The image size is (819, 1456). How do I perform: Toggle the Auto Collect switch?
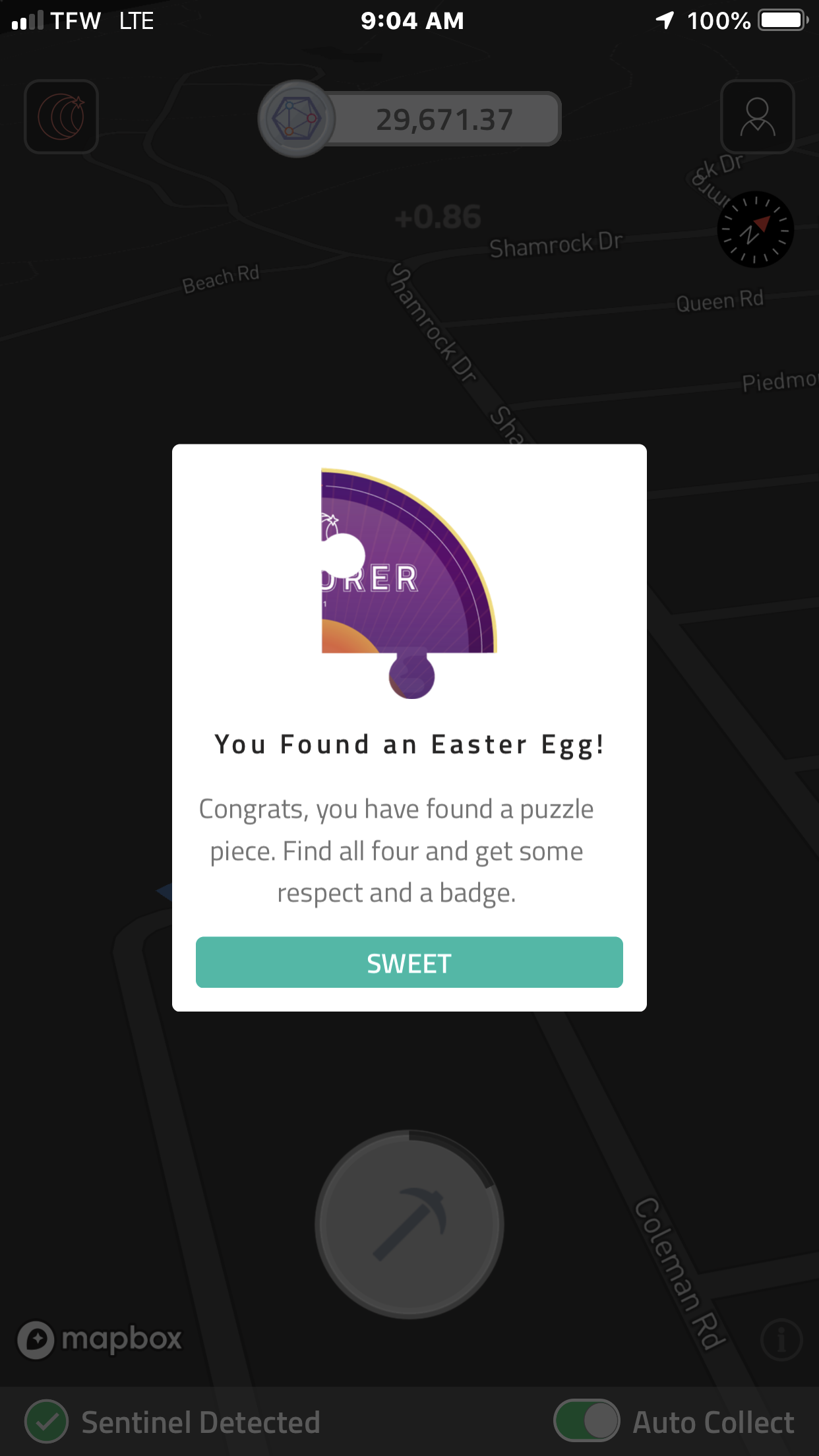pyautogui.click(x=586, y=1420)
